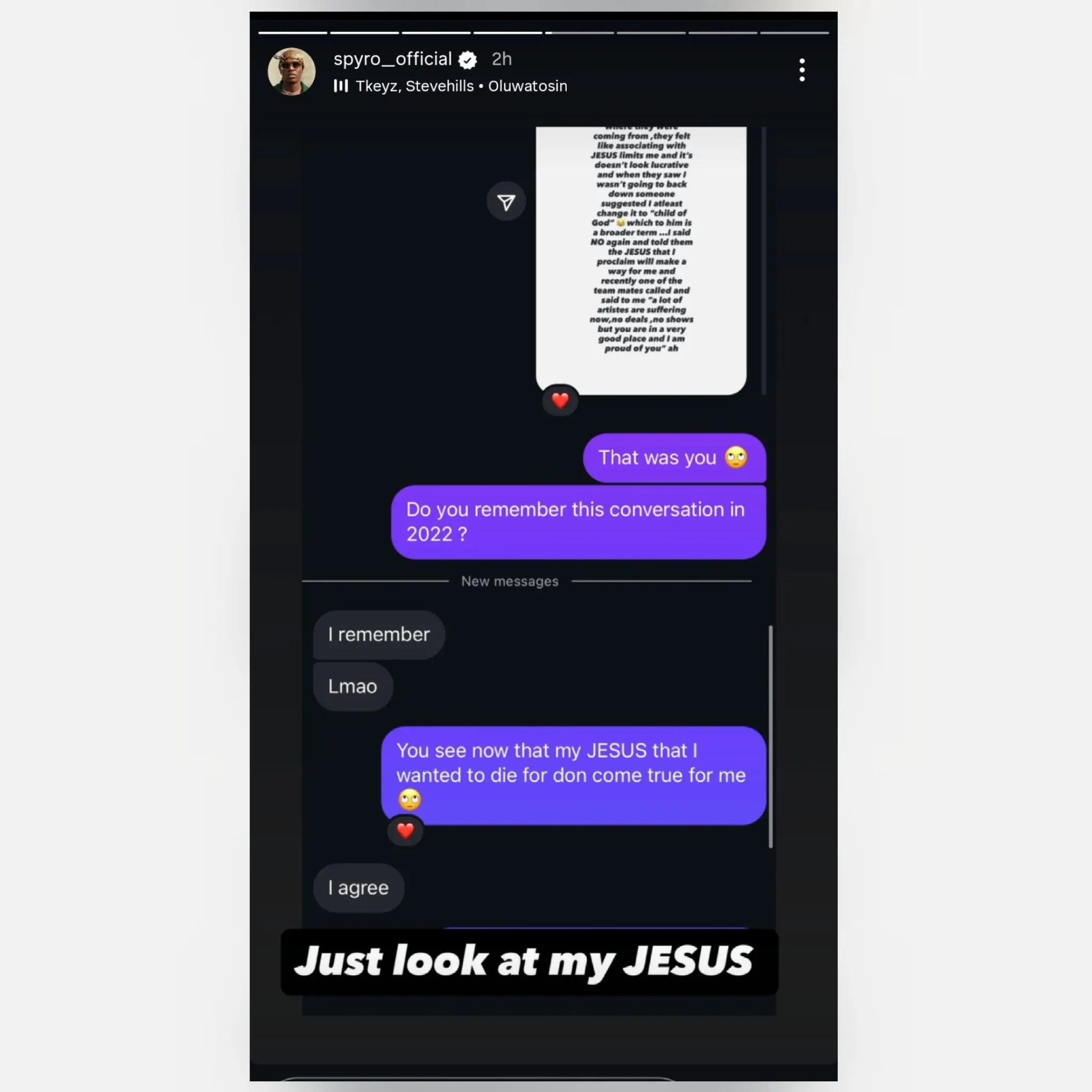Open the story's three-dot overflow menu

(801, 70)
